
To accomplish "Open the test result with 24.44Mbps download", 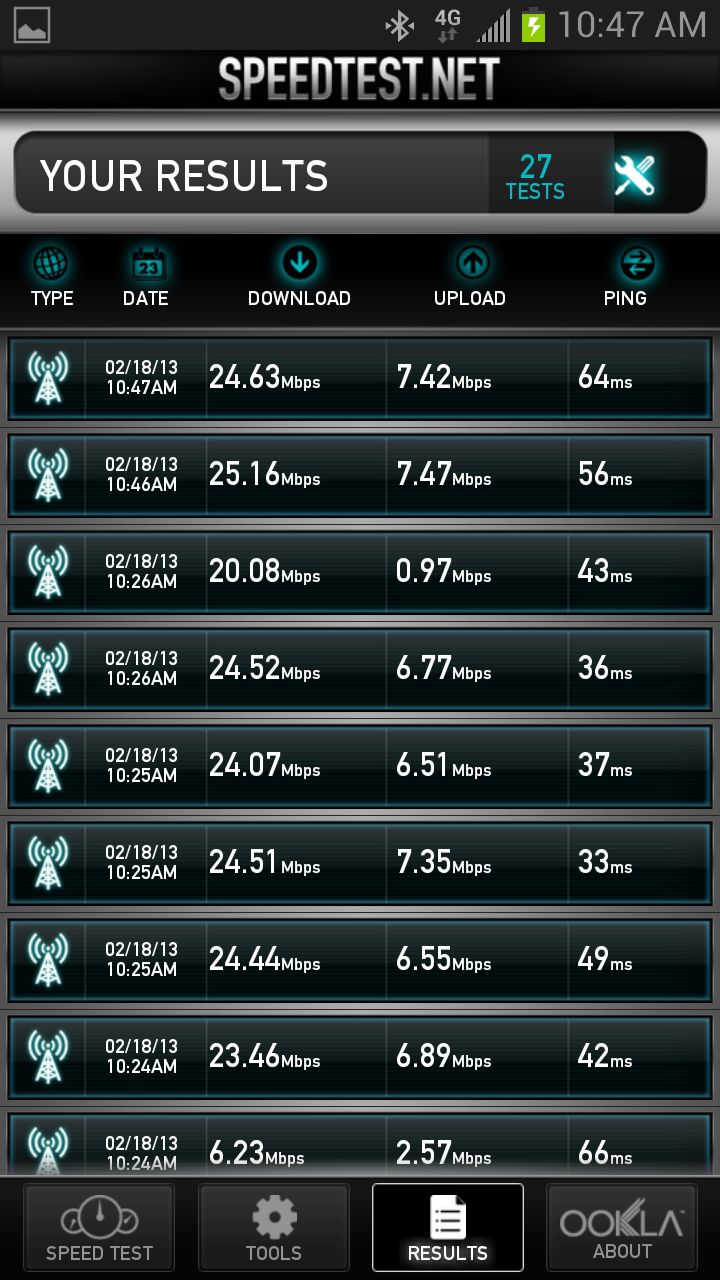I will coord(360,961).
